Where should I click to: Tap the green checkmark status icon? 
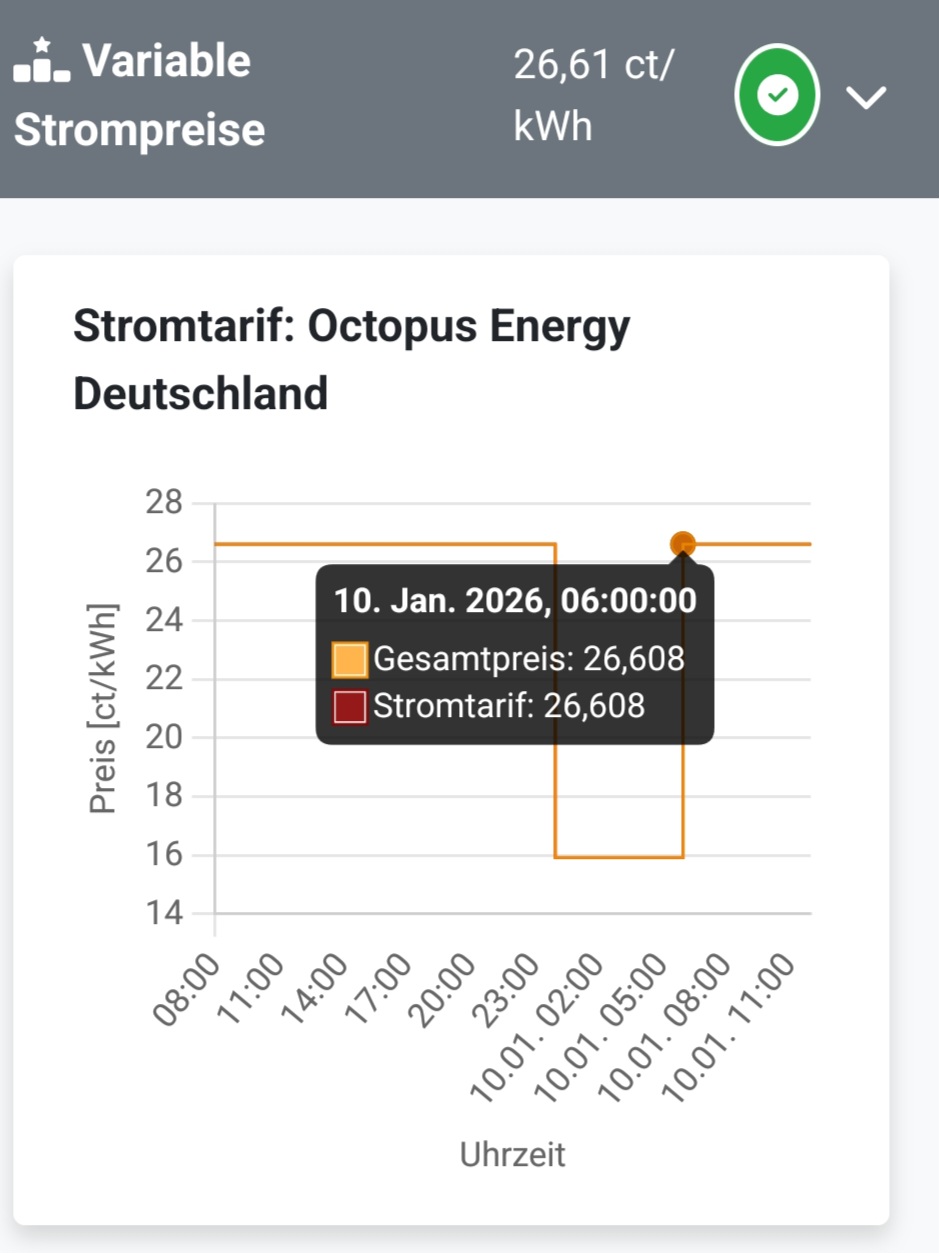[777, 96]
